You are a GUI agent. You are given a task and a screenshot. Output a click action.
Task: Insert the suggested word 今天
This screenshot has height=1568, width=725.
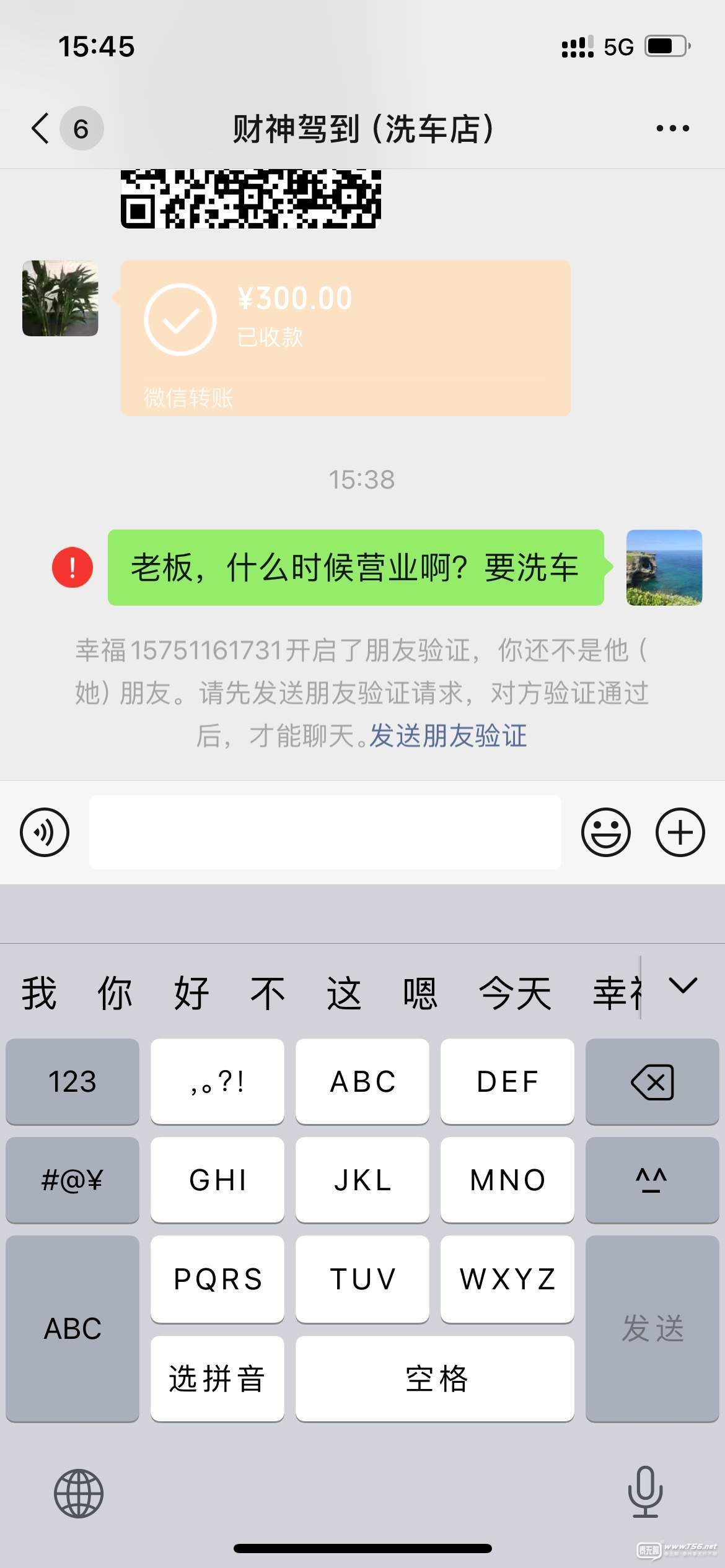point(515,993)
